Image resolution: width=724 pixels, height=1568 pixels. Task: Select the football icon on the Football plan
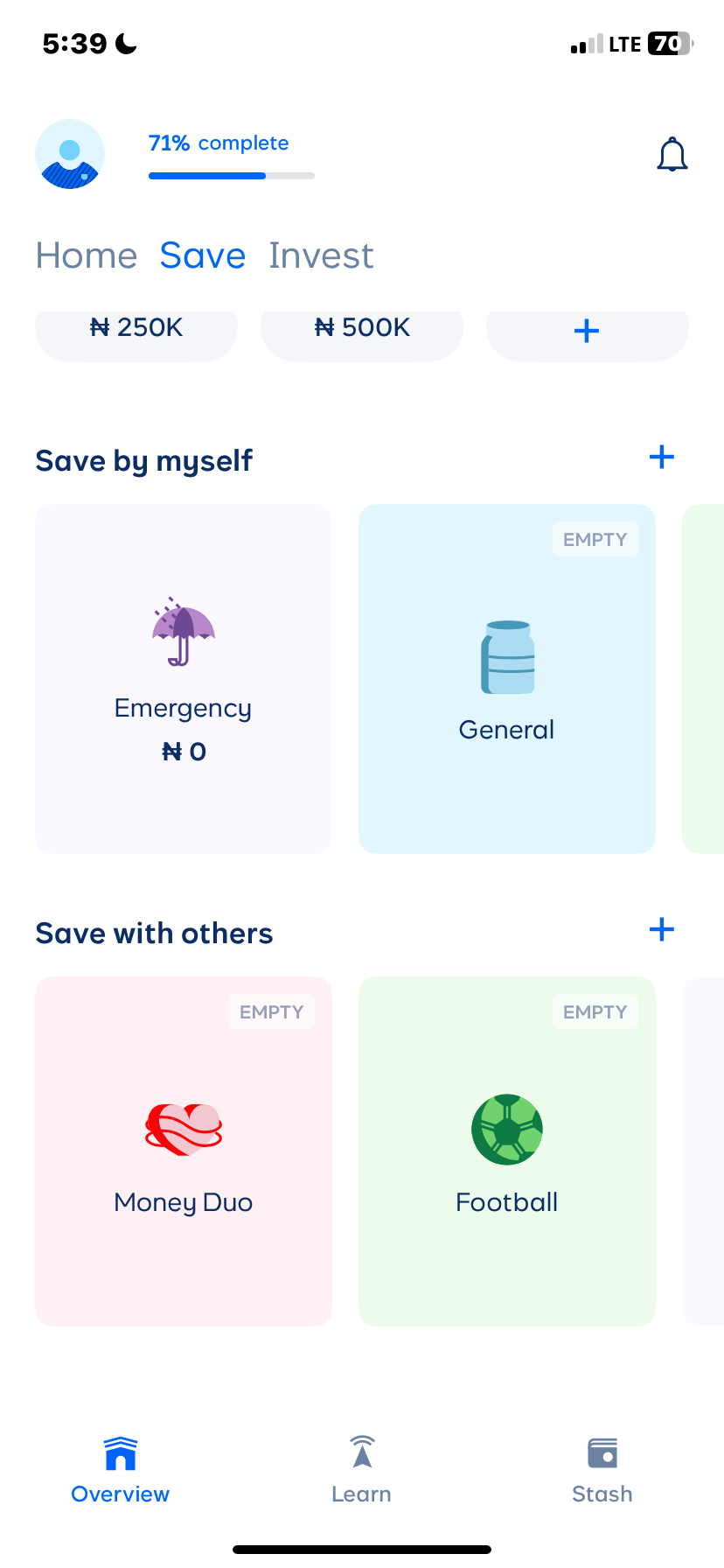pos(506,1129)
